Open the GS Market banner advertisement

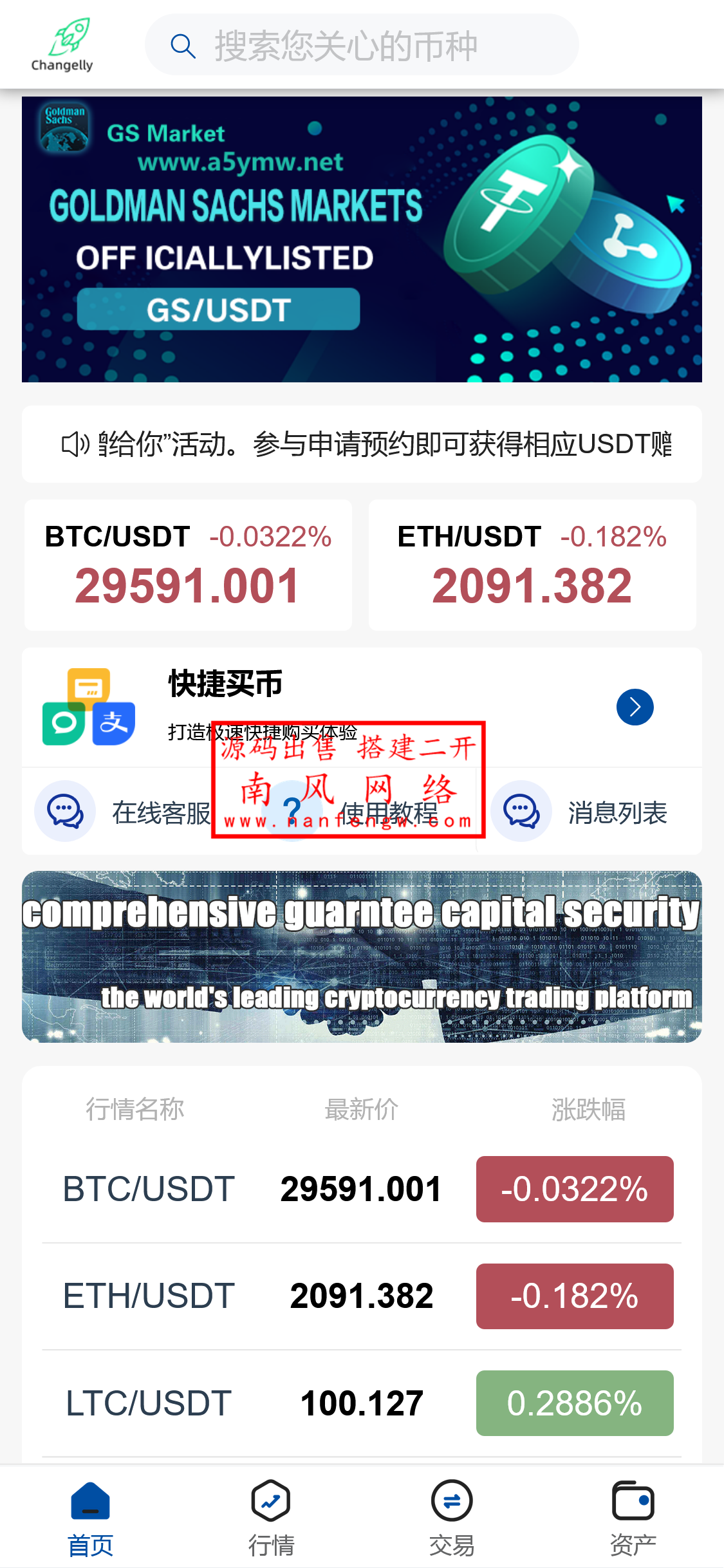(362, 237)
